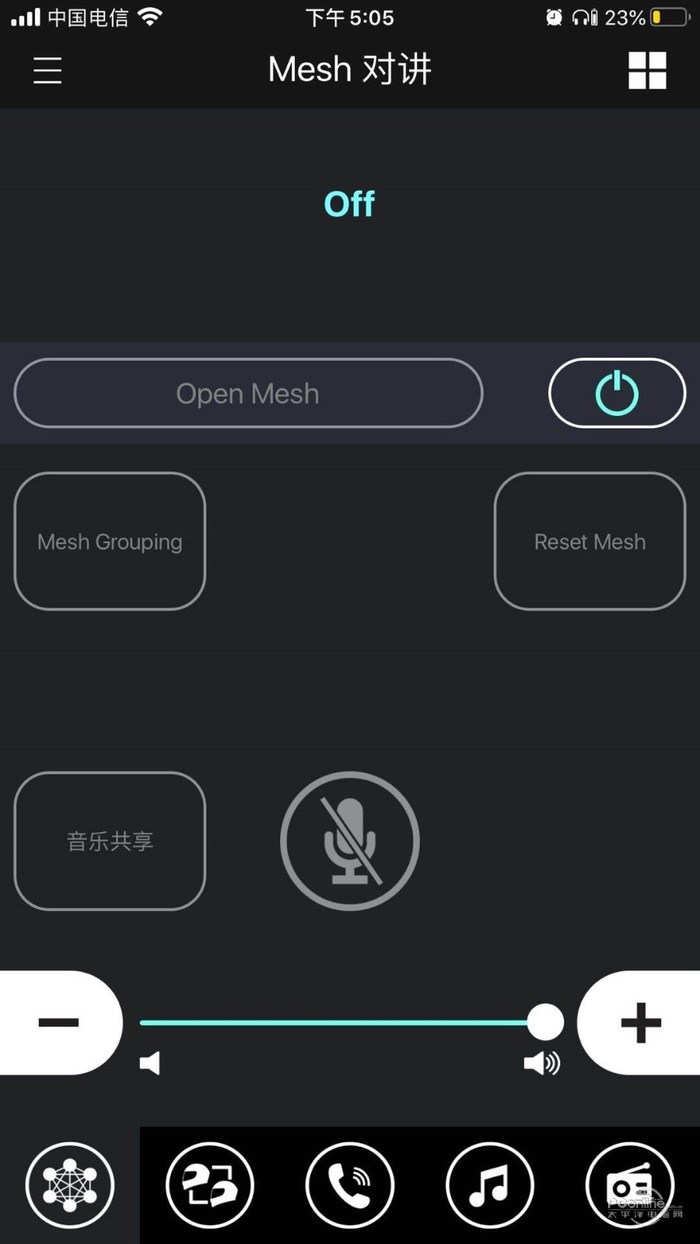This screenshot has width=700, height=1244.
Task: Decrease volume with the minus button
Action: coord(60,1022)
